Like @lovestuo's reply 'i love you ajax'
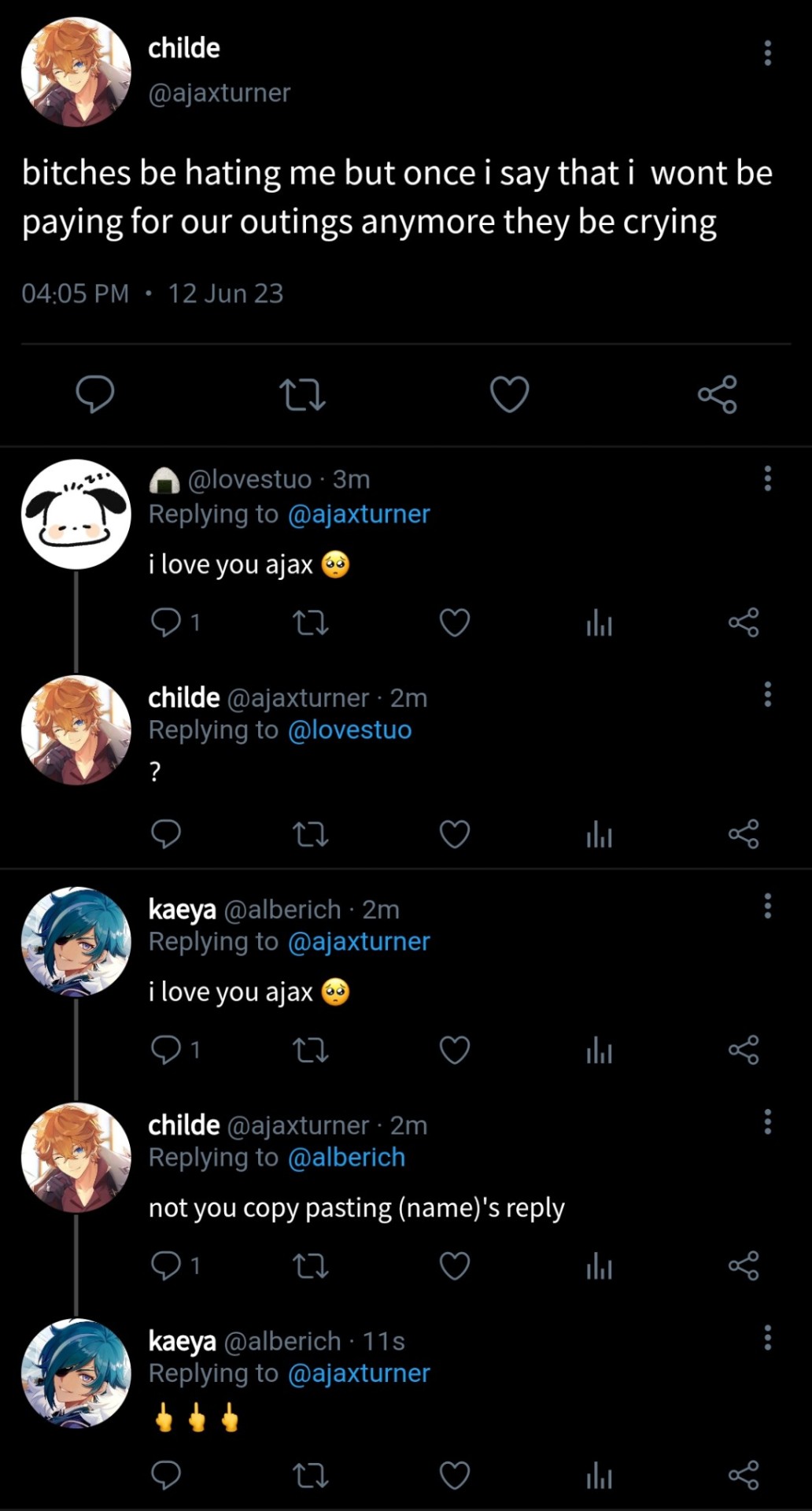812x1511 pixels. 454,623
